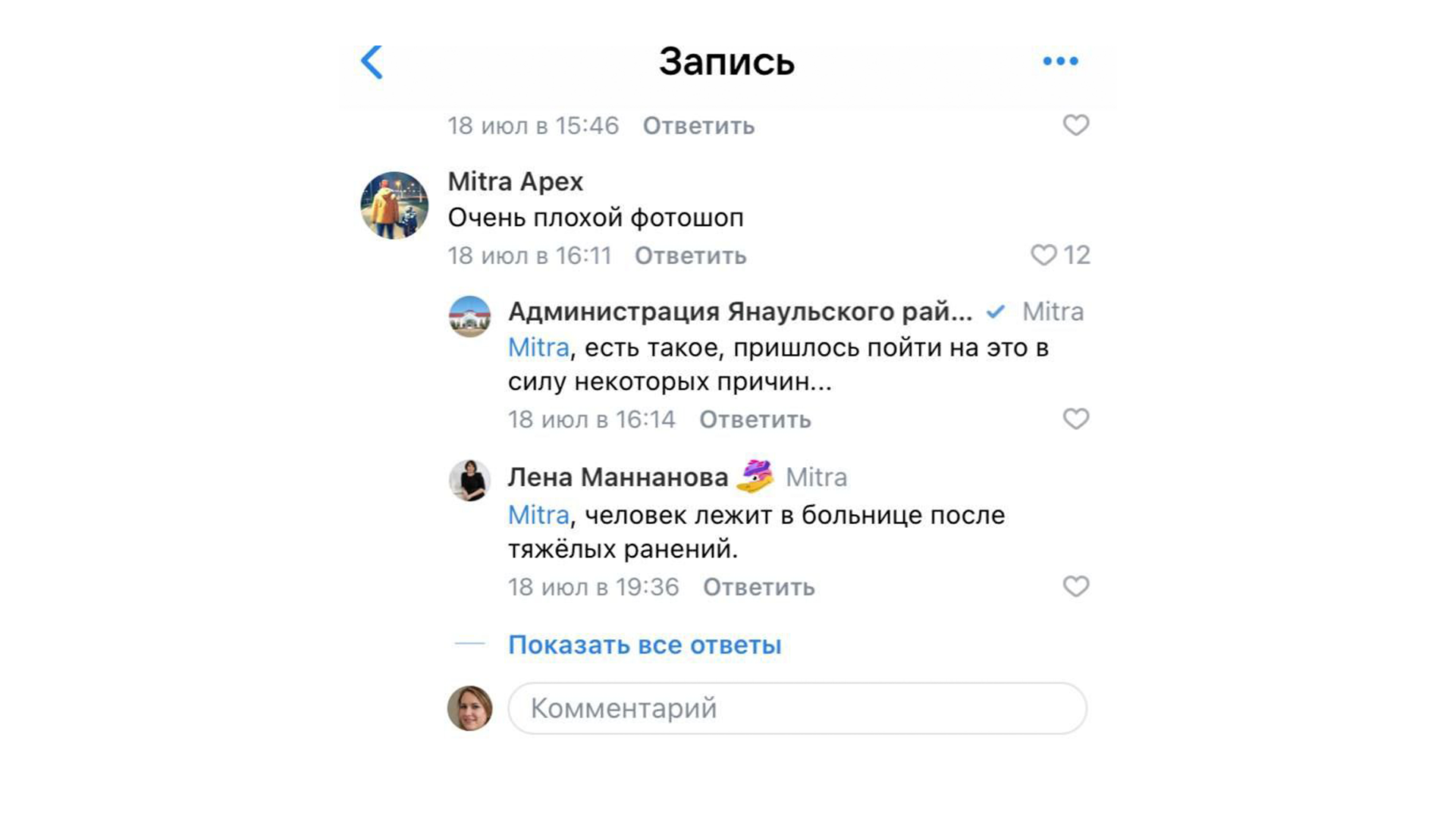Like Mitra Apex's comment
The width and height of the screenshot is (1456, 819).
[x=1044, y=255]
